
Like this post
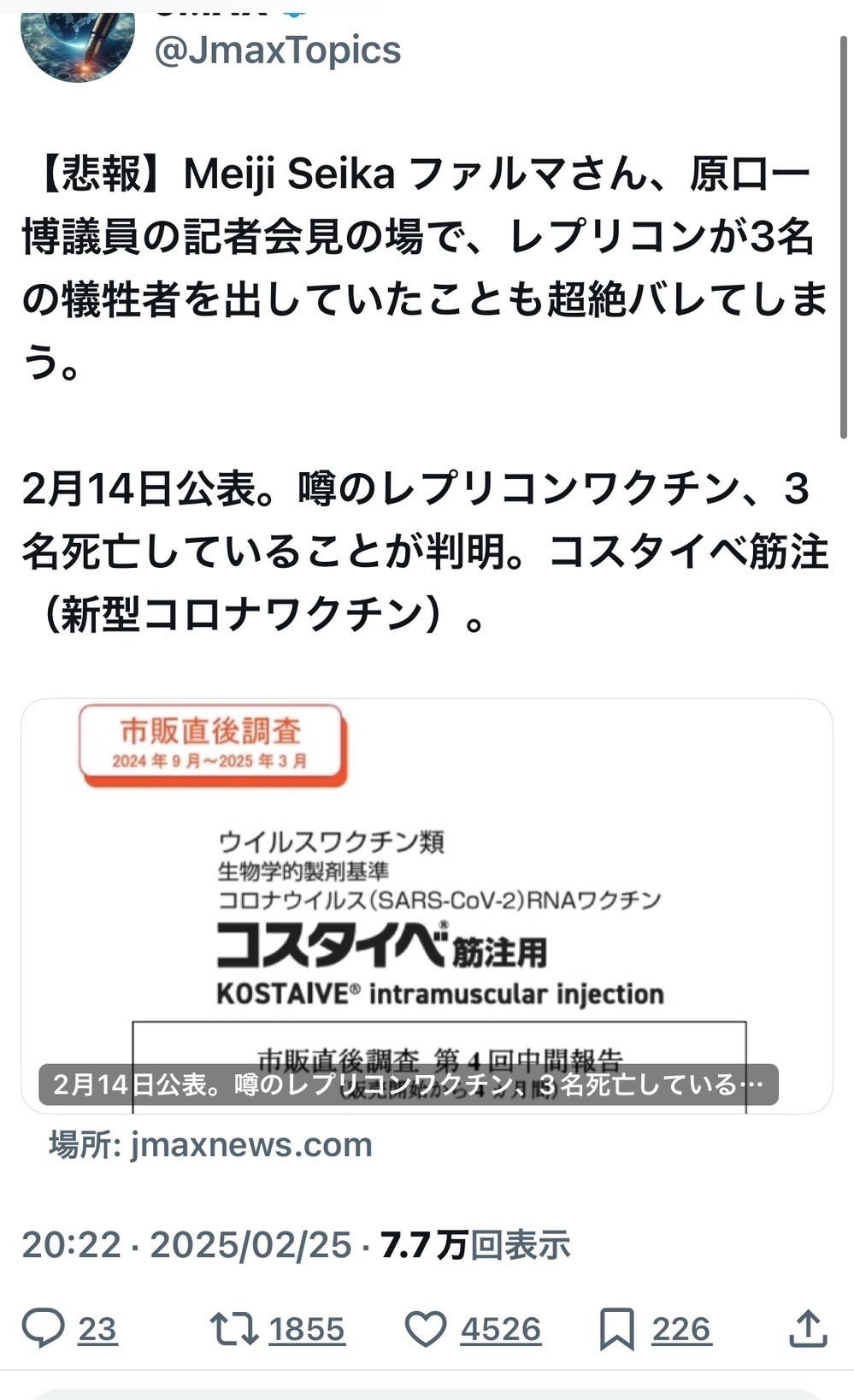[x=426, y=1328]
